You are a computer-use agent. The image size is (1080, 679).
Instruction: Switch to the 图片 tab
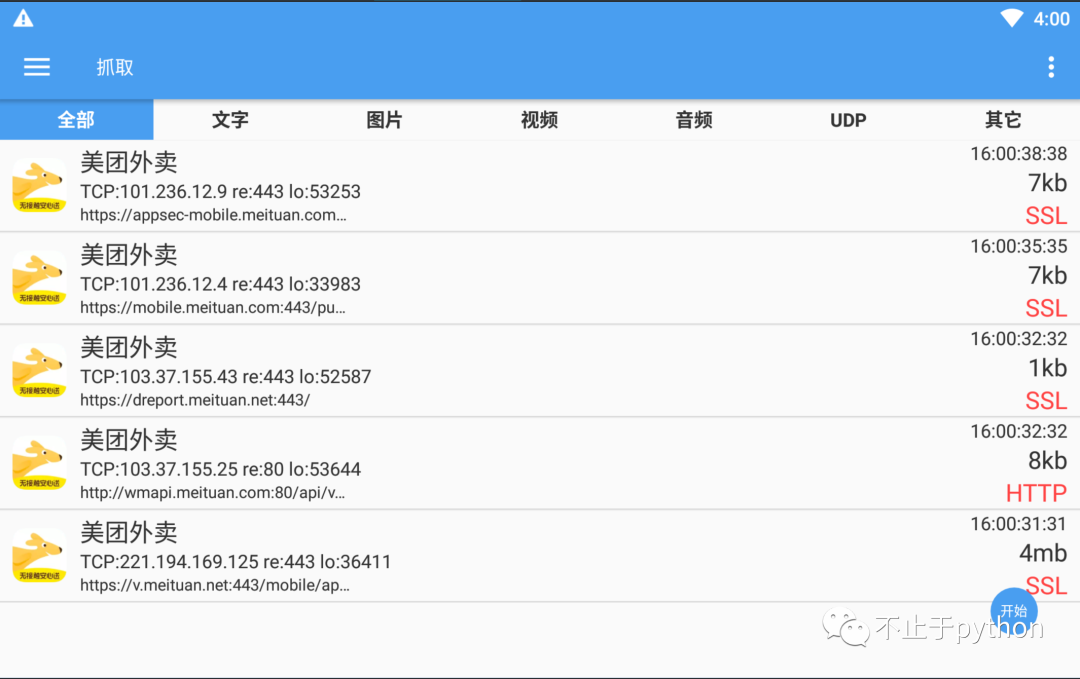[385, 120]
